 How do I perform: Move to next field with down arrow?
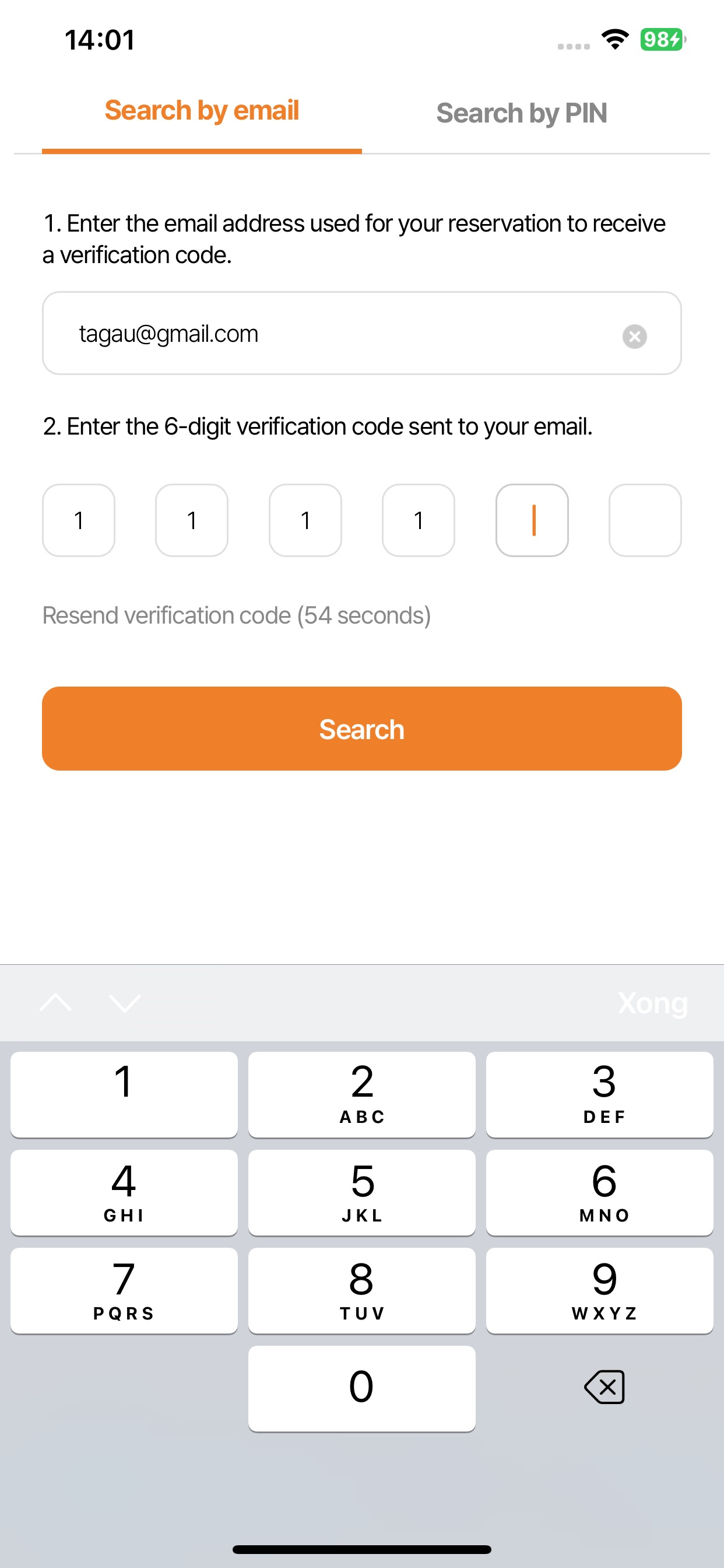point(125,1003)
